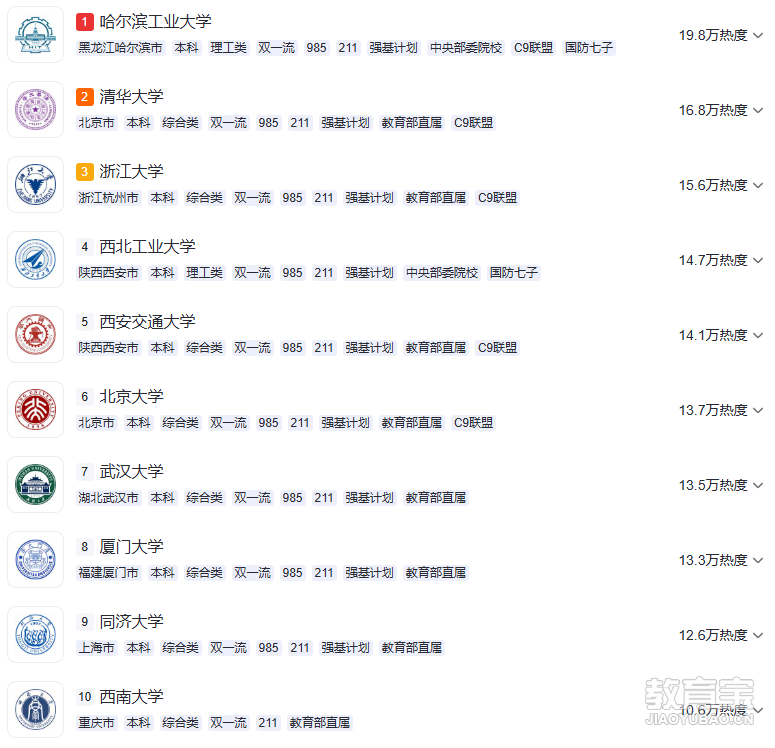The height and width of the screenshot is (748, 775).
Task: Open the 西安交通大学 entry
Action: (x=147, y=322)
